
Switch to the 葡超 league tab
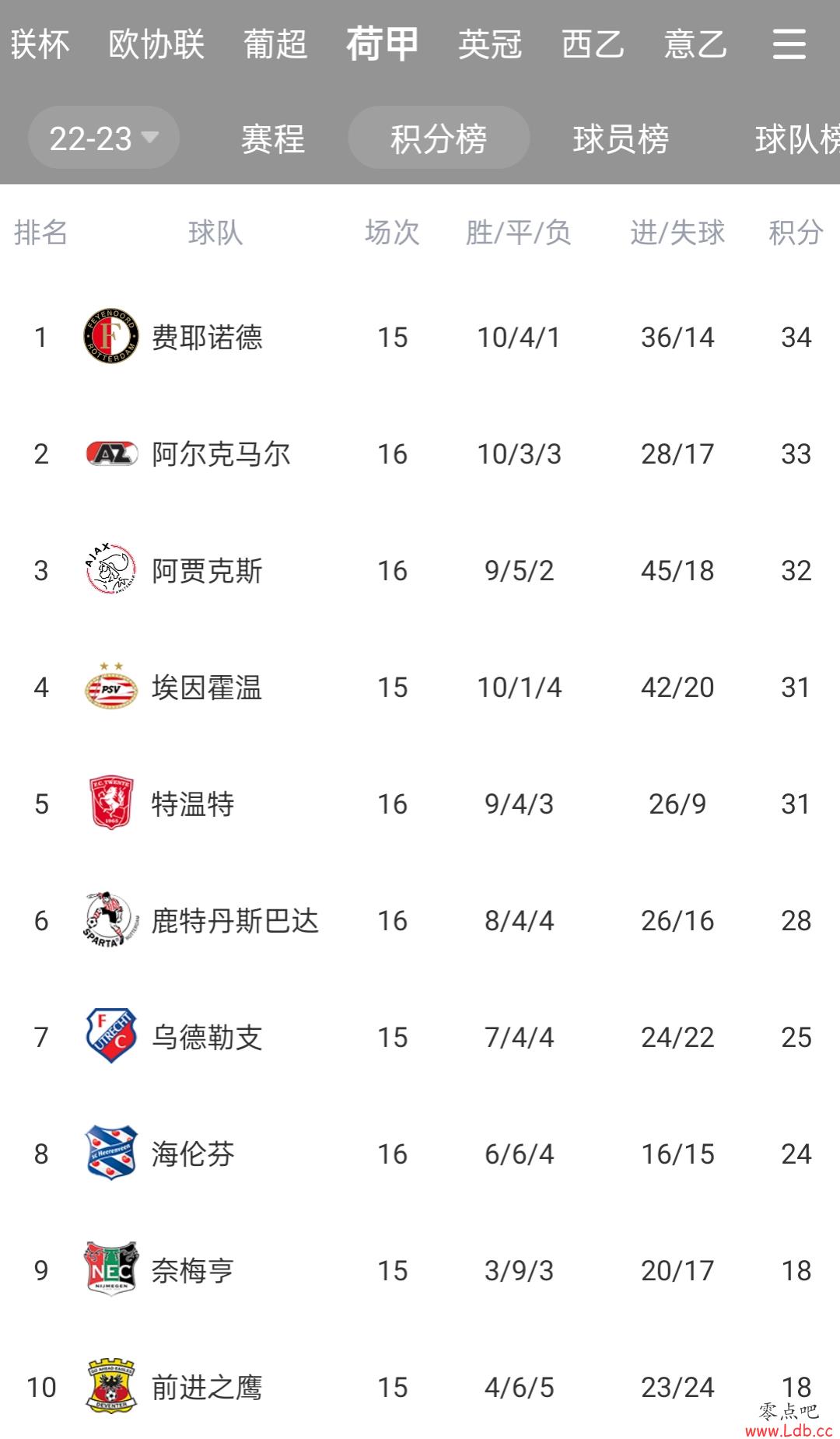point(275,44)
